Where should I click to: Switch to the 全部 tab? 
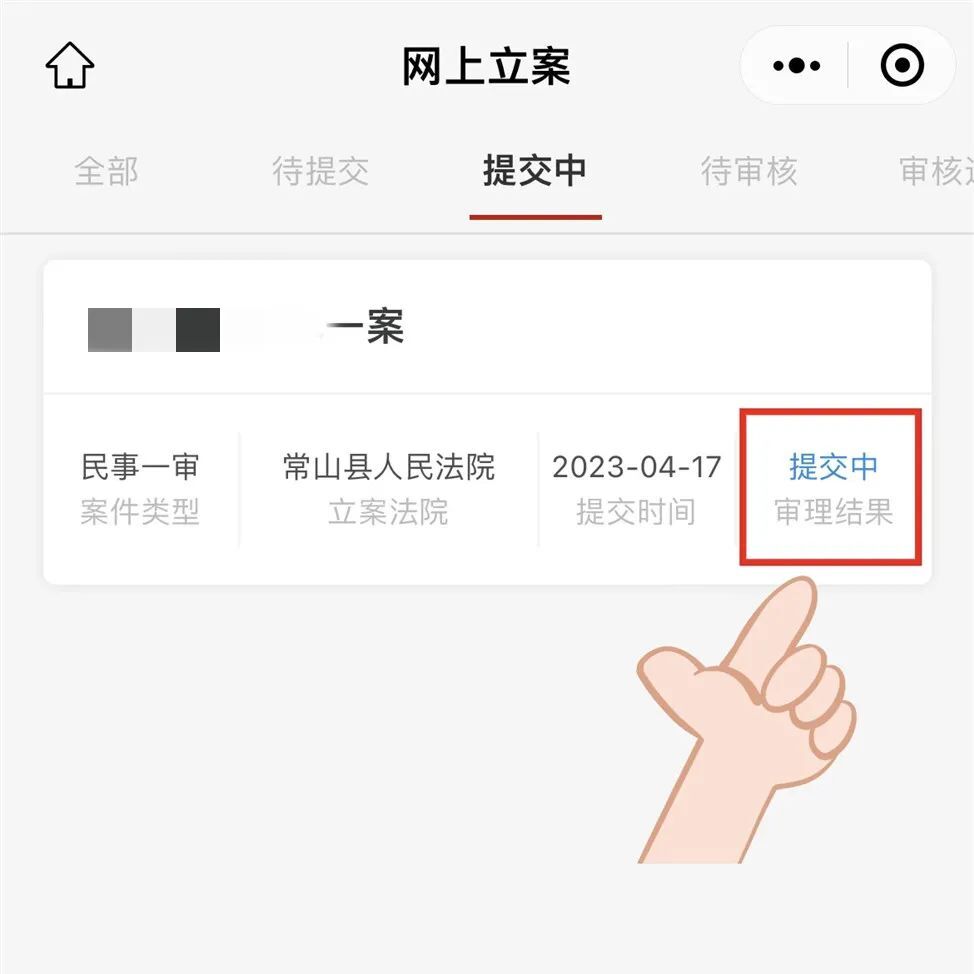point(106,171)
